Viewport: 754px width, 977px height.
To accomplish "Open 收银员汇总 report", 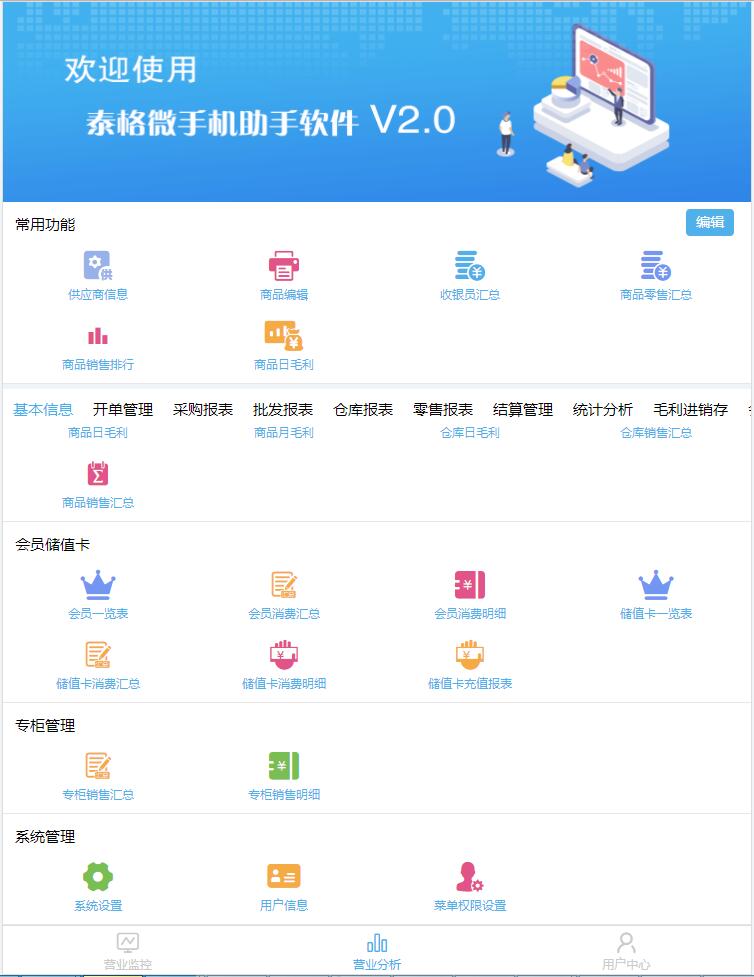I will coord(470,276).
